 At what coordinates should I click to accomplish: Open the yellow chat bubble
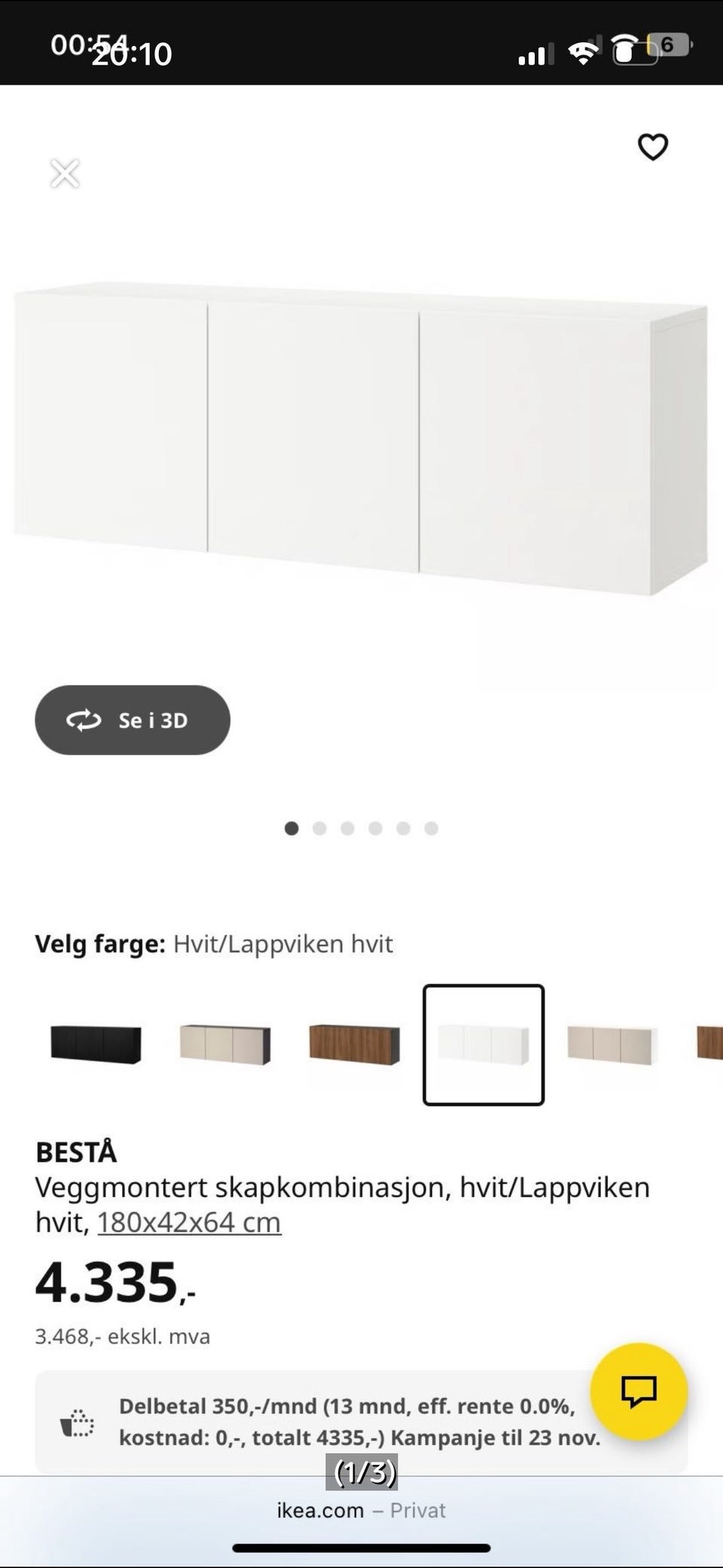[639, 1394]
